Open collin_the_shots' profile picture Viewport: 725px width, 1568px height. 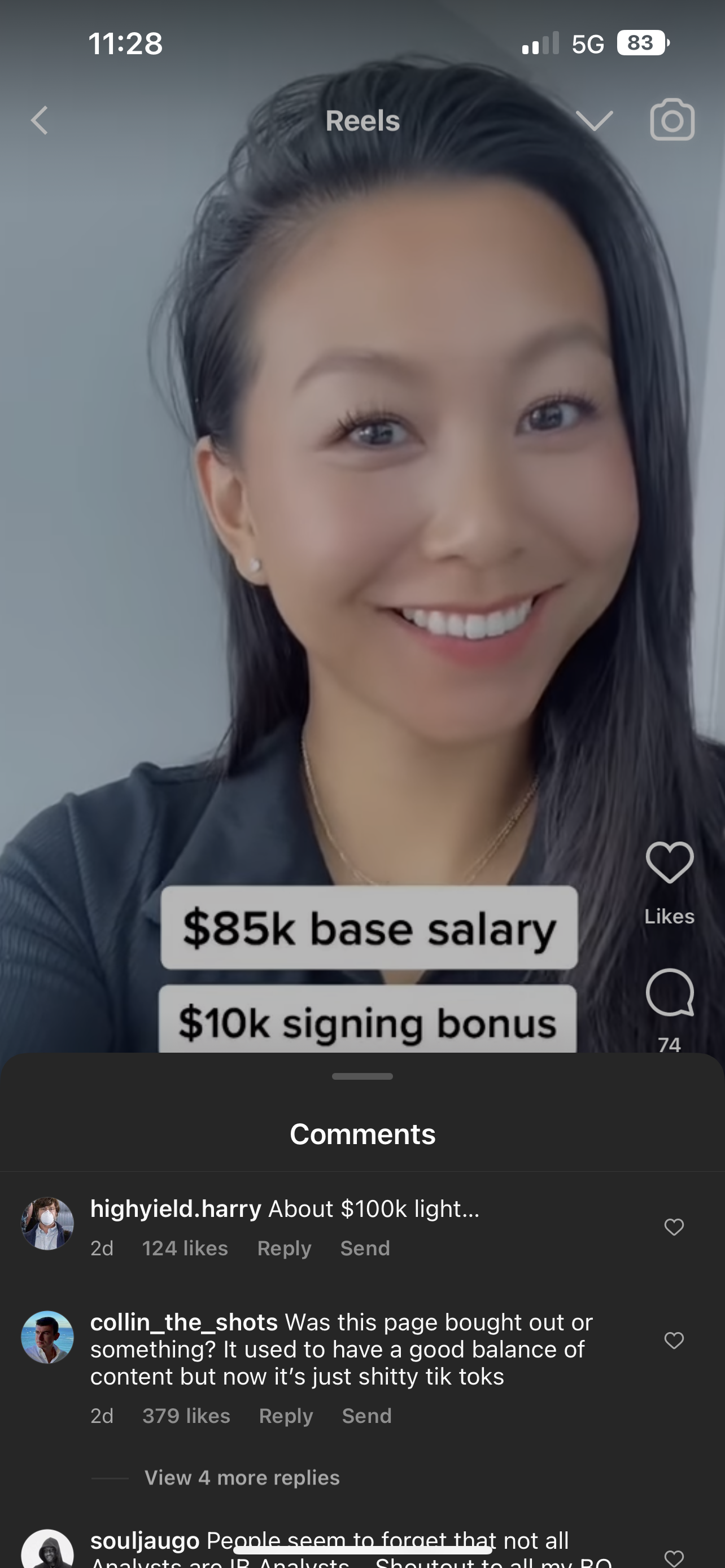click(47, 1337)
